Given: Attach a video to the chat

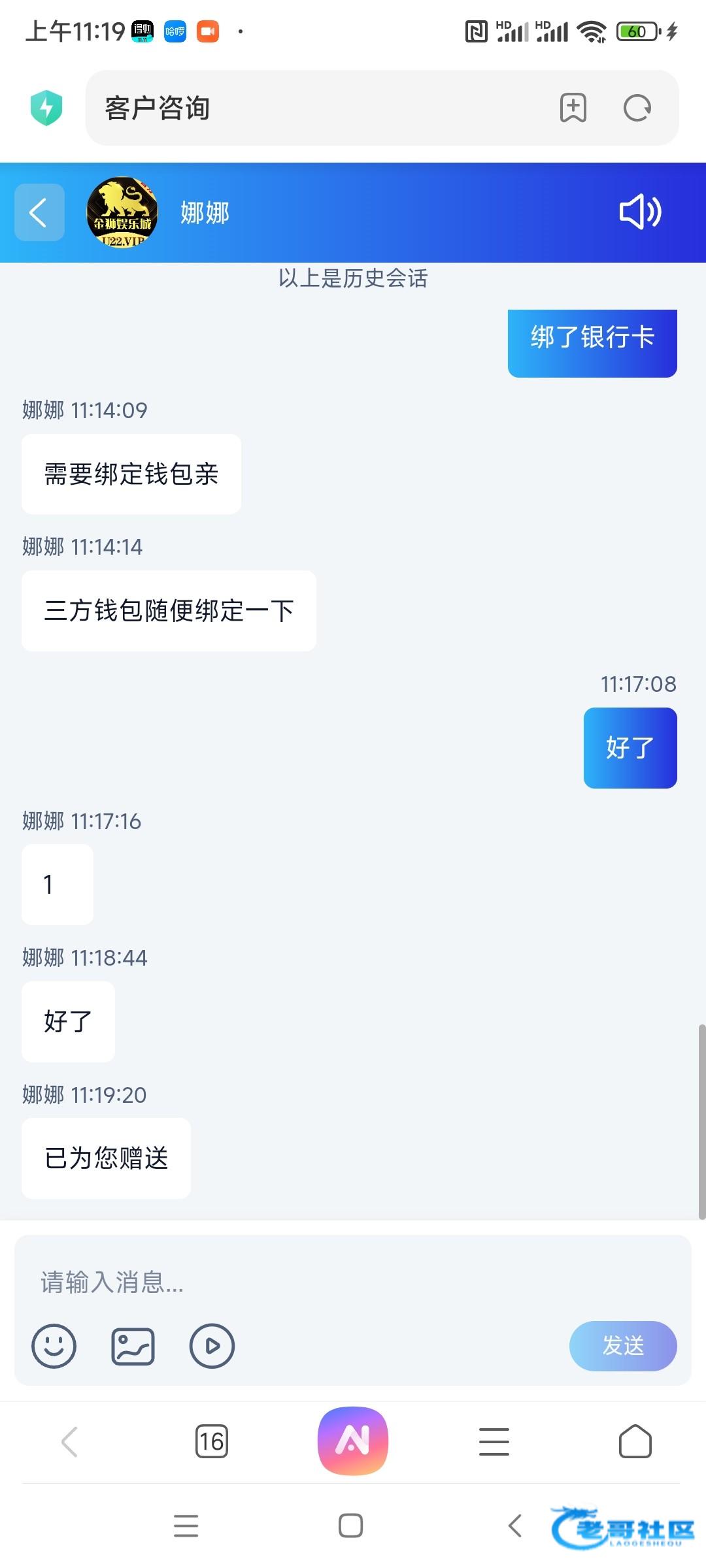Looking at the screenshot, I should tap(212, 1346).
